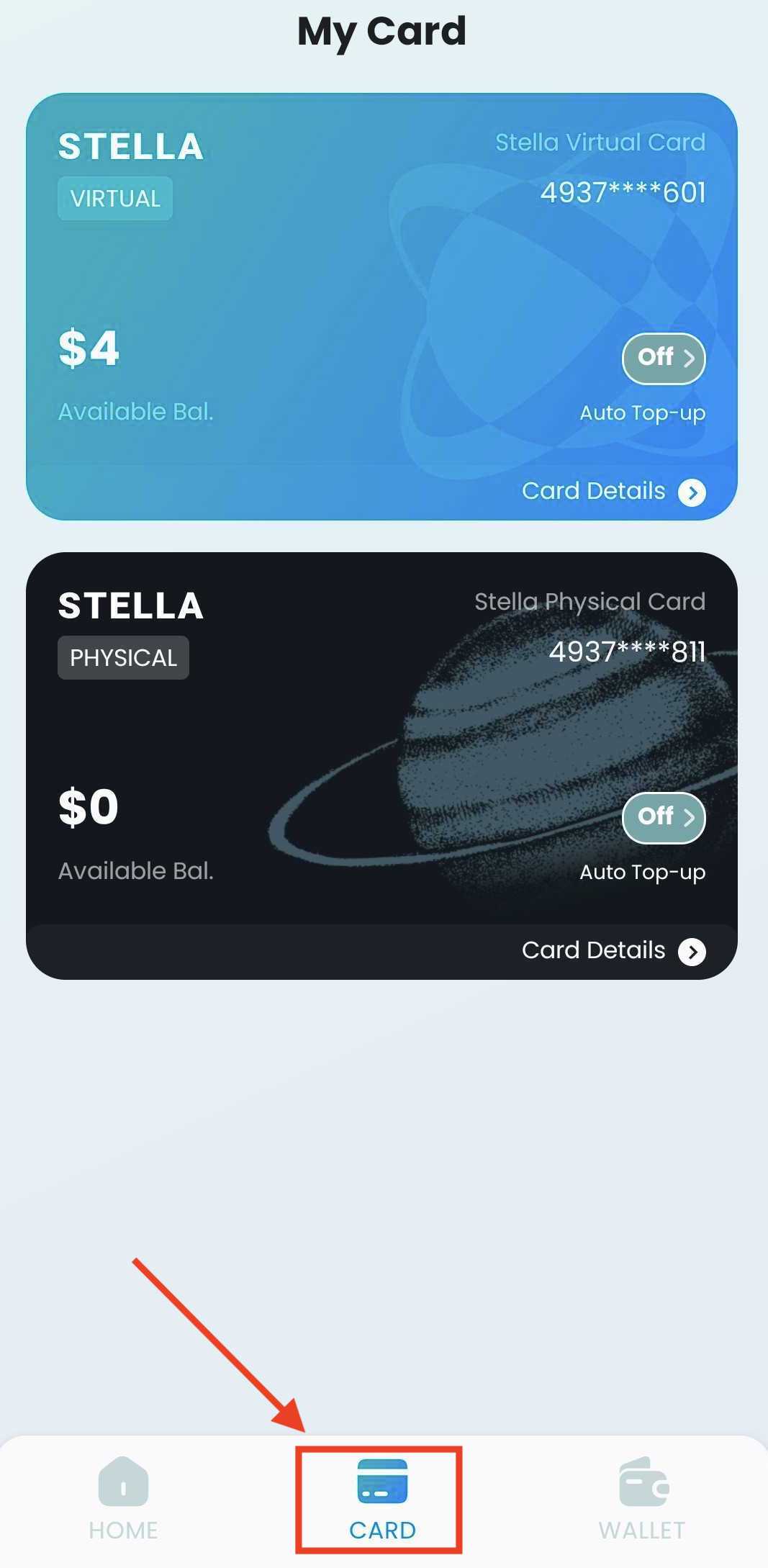Screen dimensions: 768x1568
Task: Toggle the Off switch on Stella Virtual Card
Action: pos(662,358)
